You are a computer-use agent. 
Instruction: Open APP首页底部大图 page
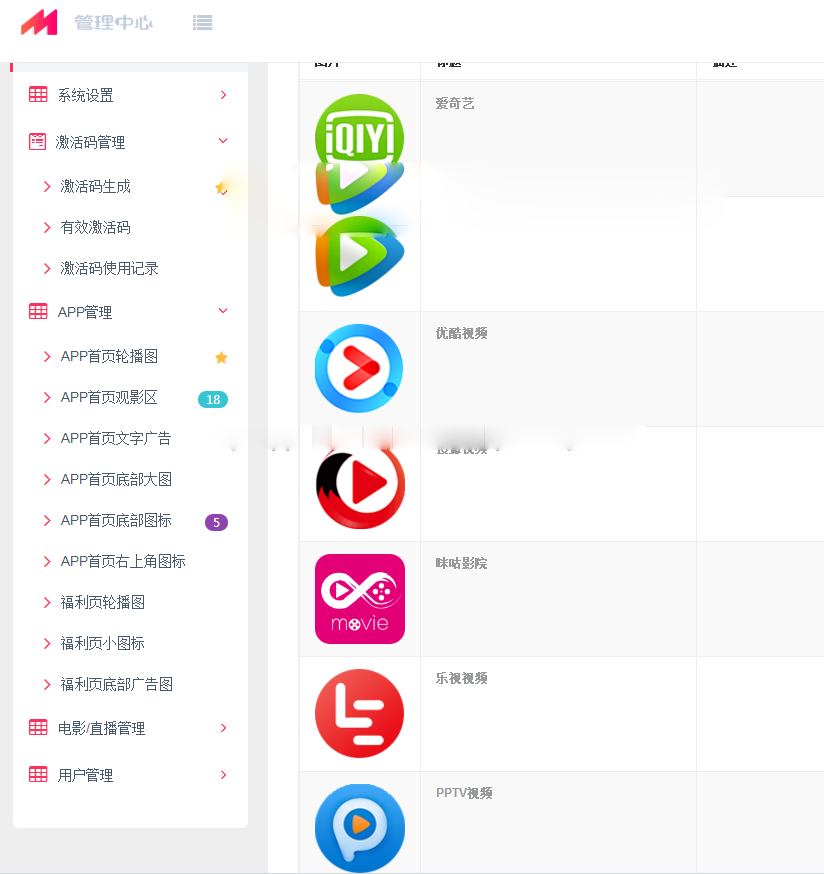click(117, 479)
